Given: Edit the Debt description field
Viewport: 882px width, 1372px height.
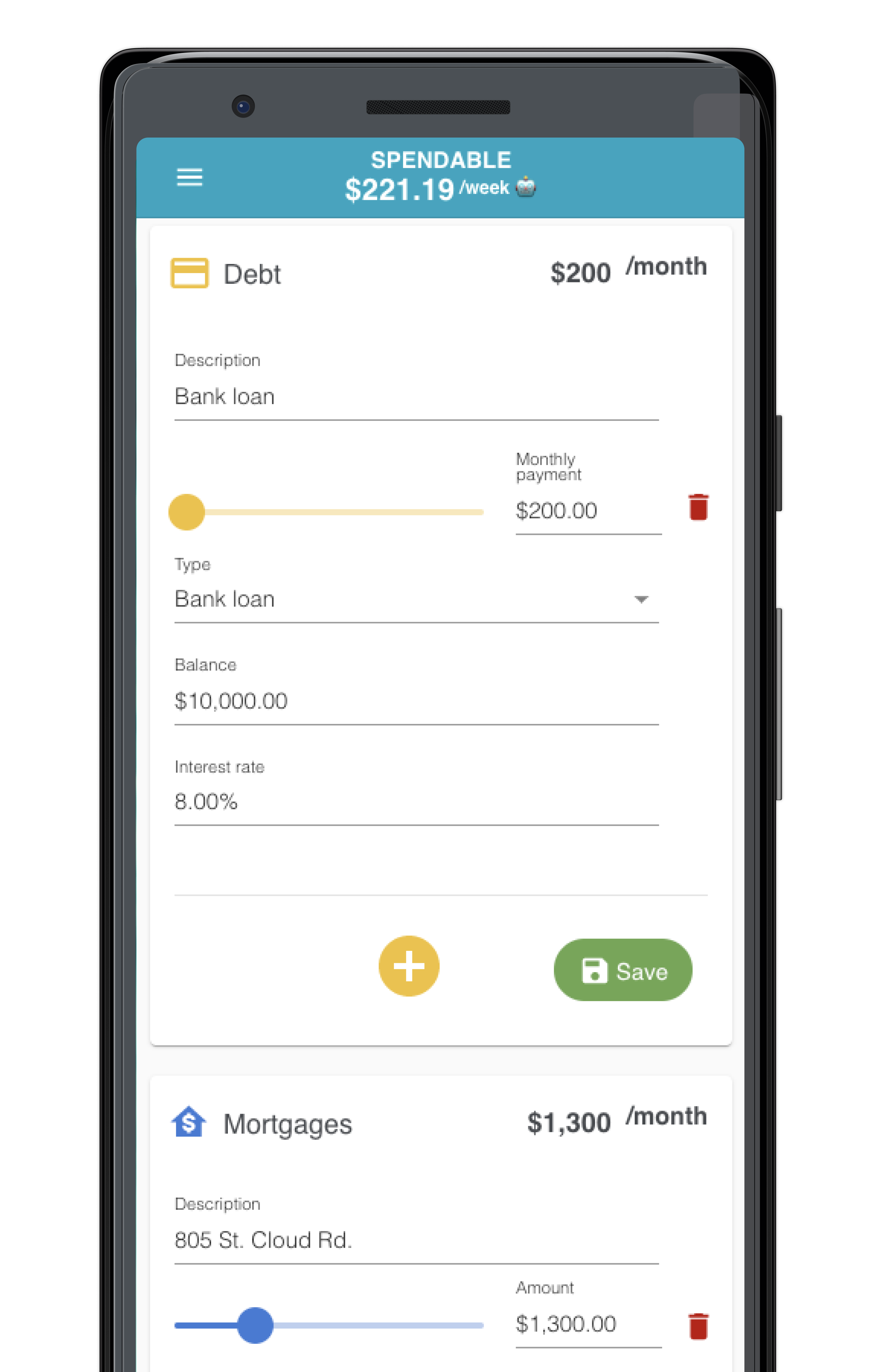Looking at the screenshot, I should pos(416,397).
